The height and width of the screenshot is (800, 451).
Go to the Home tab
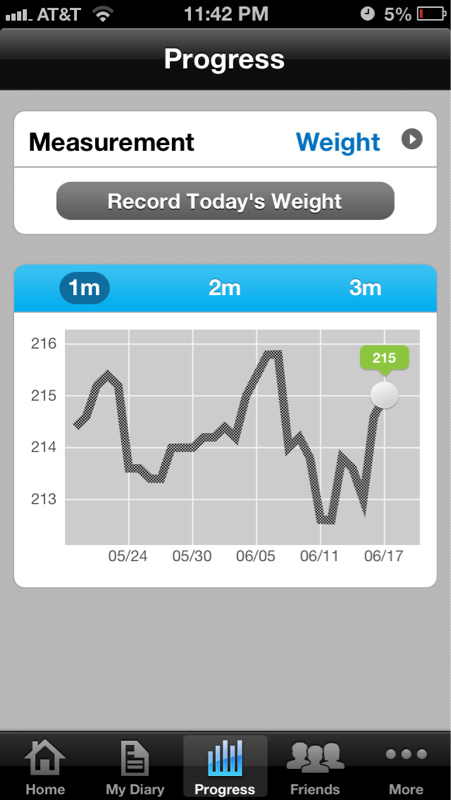pyautogui.click(x=45, y=767)
